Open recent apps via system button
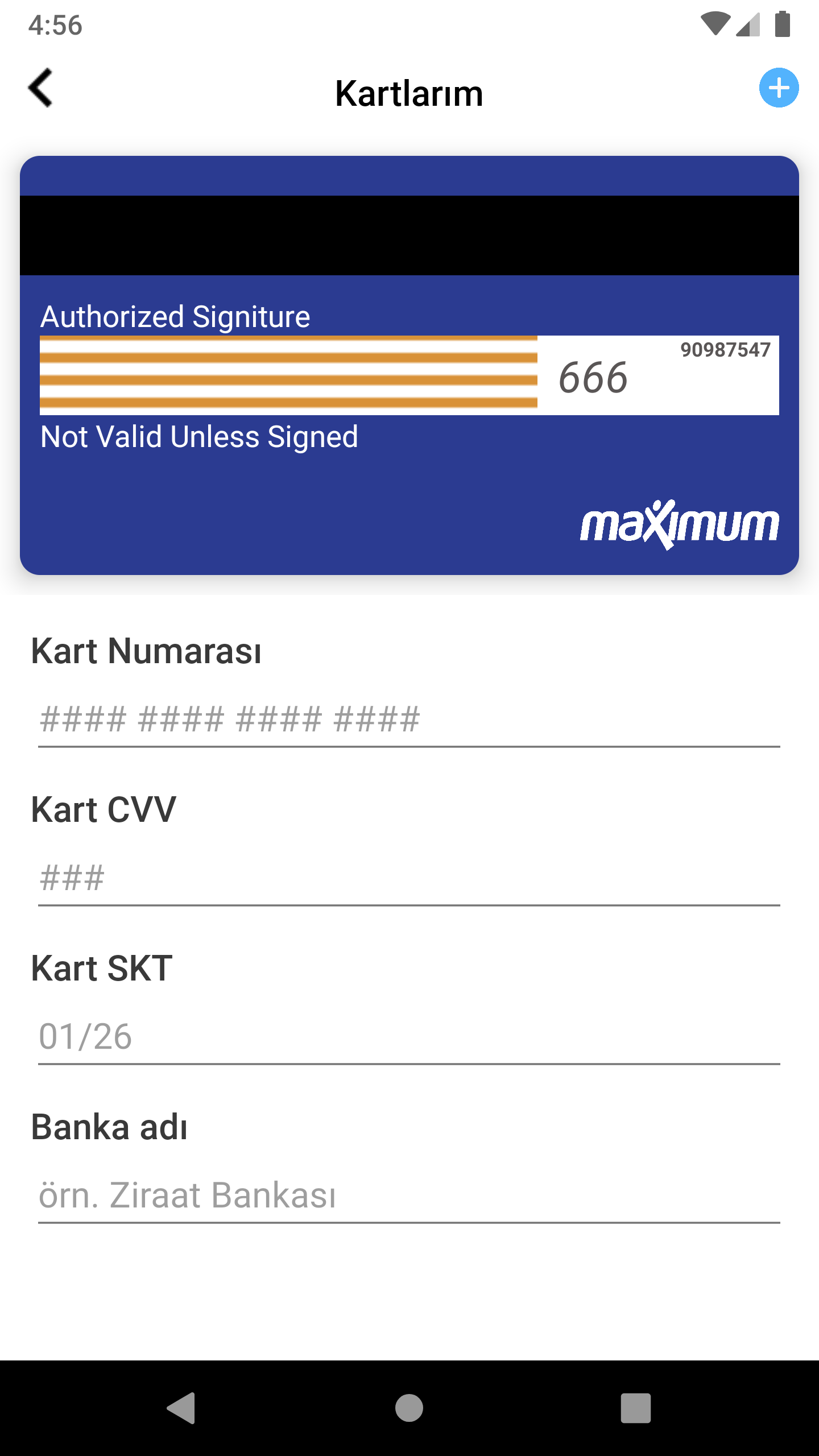 [635, 1408]
